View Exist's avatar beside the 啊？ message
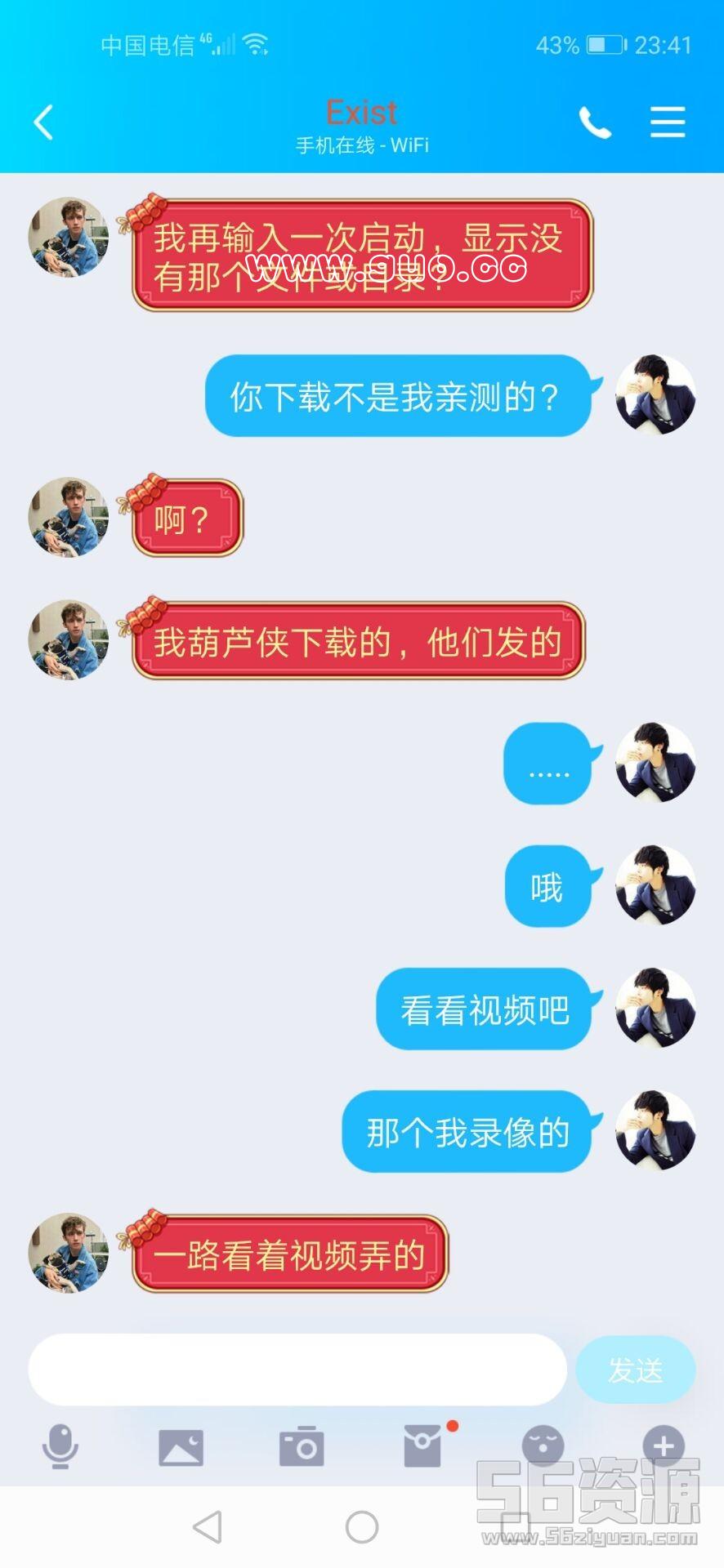 click(x=69, y=518)
